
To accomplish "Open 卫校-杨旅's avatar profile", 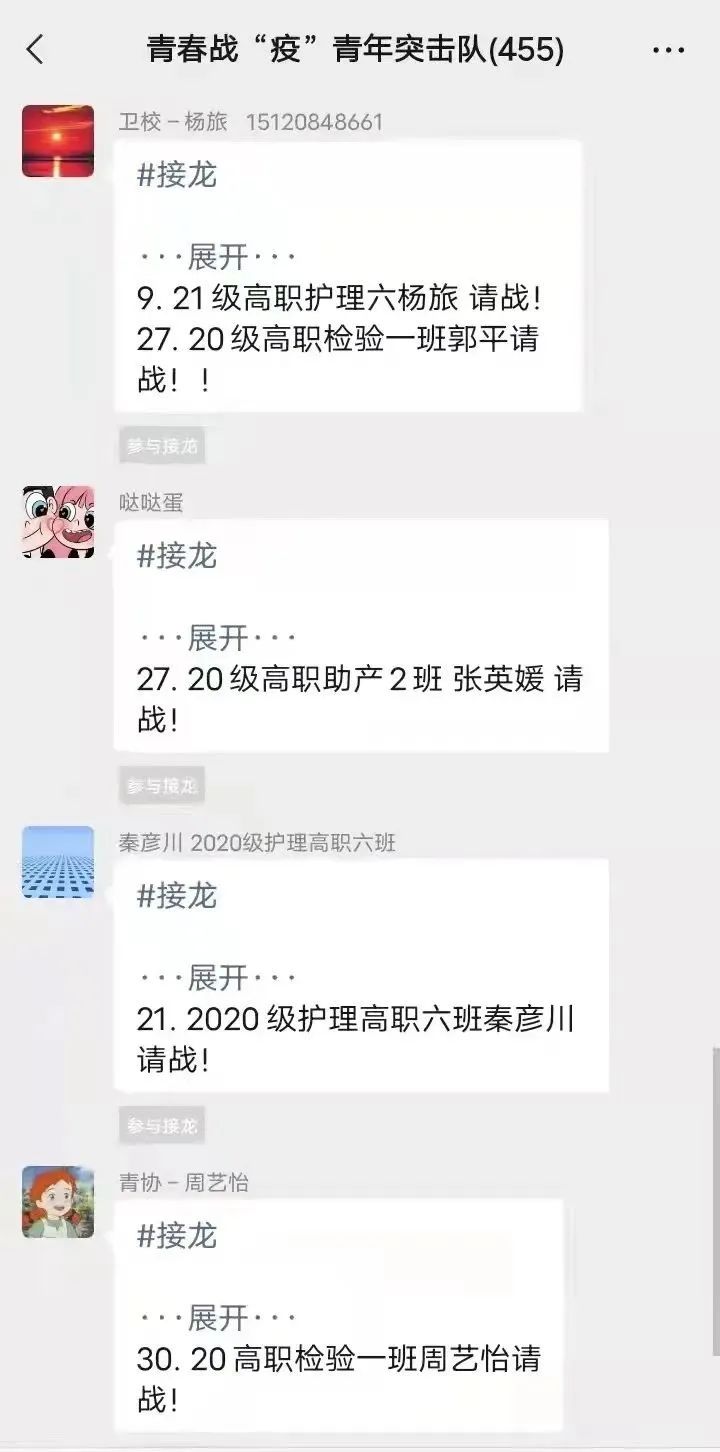I will 58,141.
